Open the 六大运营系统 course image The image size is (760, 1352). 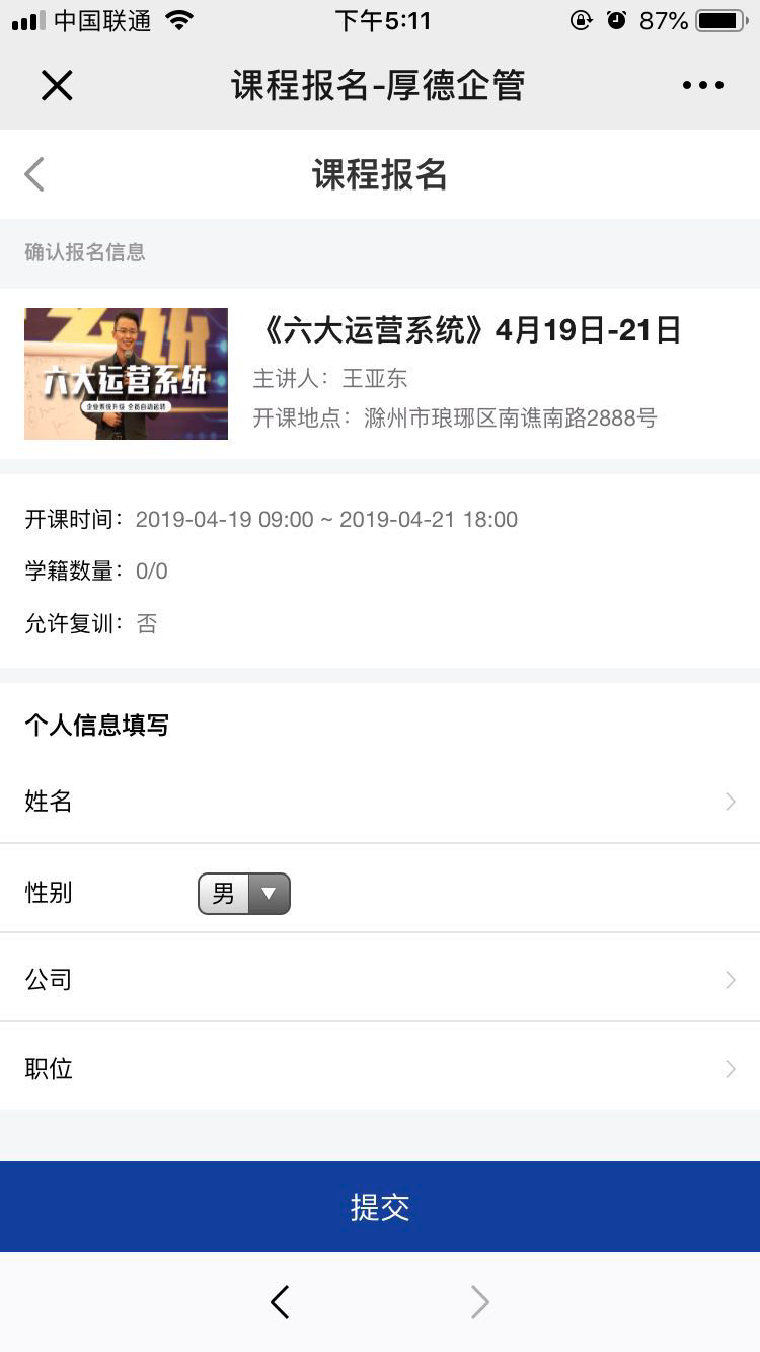pos(126,374)
